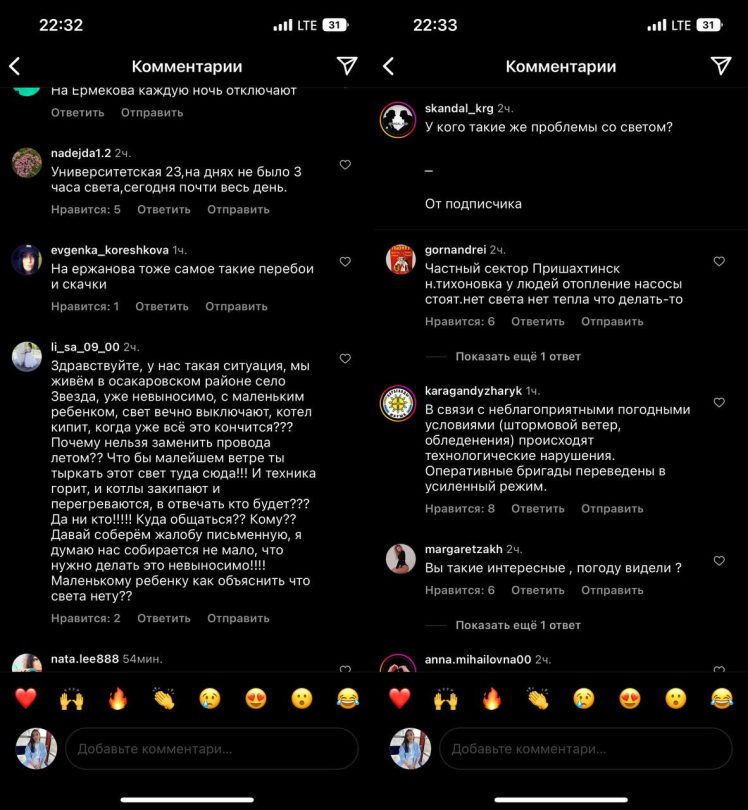Like evgenka_koreshkova's comment
This screenshot has height=810, width=748.
[x=345, y=262]
